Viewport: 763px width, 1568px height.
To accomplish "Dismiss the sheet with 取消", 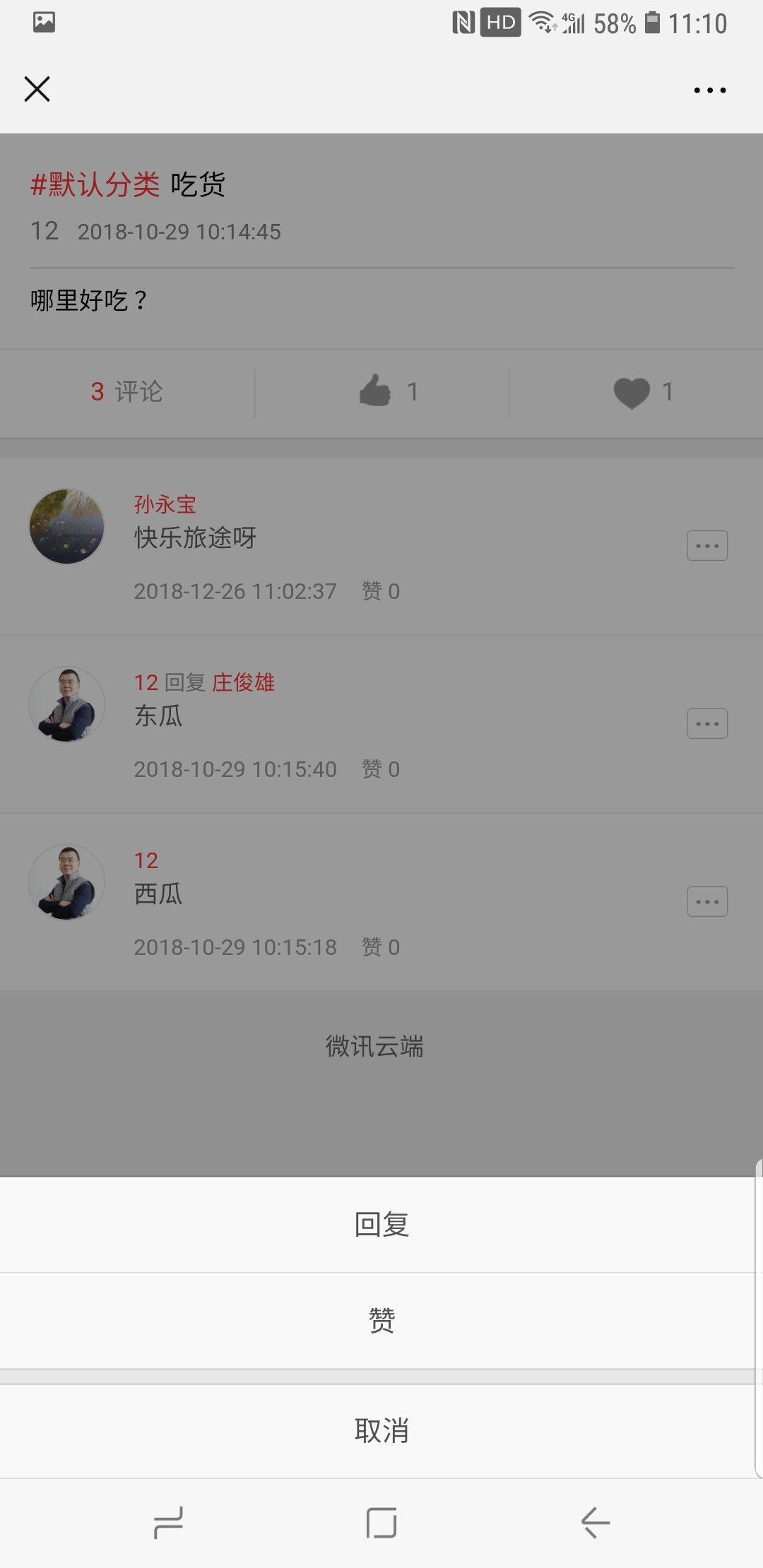I will click(381, 1430).
